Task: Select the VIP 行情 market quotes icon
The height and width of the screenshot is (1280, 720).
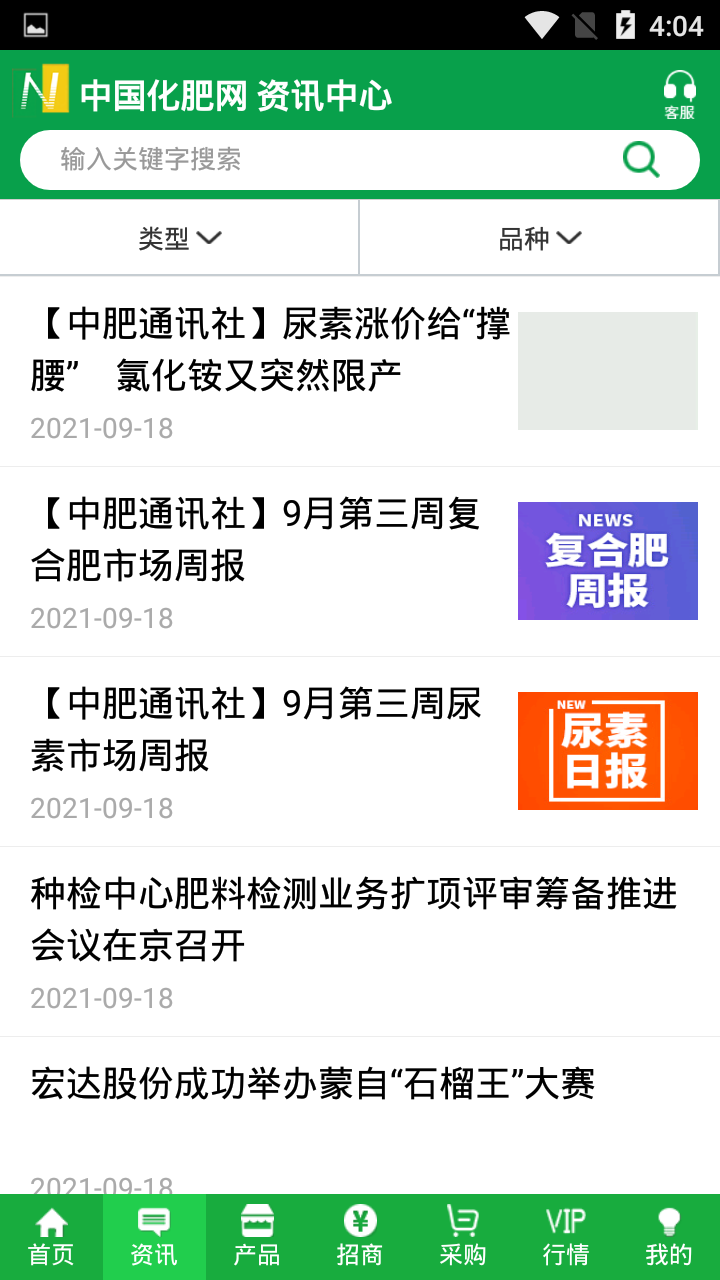Action: tap(565, 1236)
